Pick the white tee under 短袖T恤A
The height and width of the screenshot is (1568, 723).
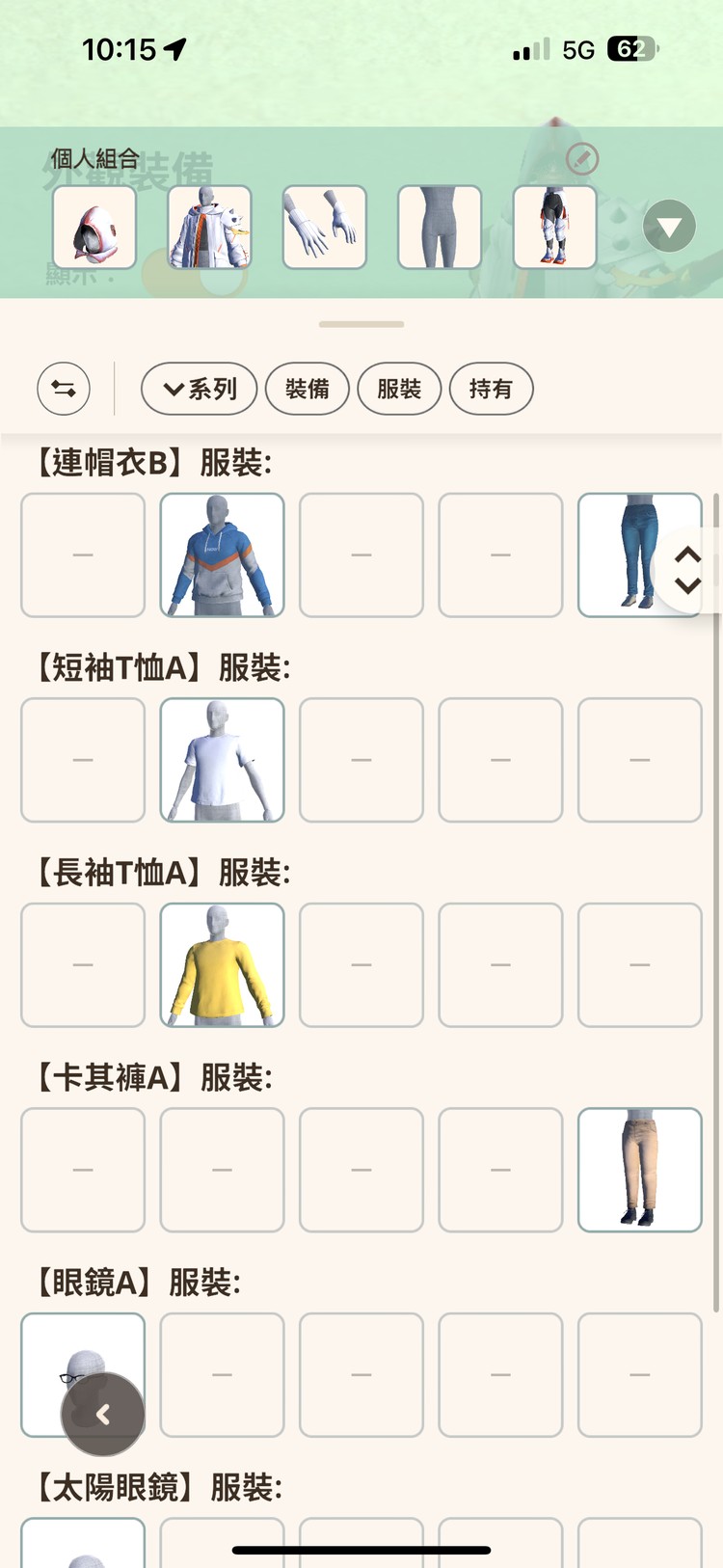point(222,760)
